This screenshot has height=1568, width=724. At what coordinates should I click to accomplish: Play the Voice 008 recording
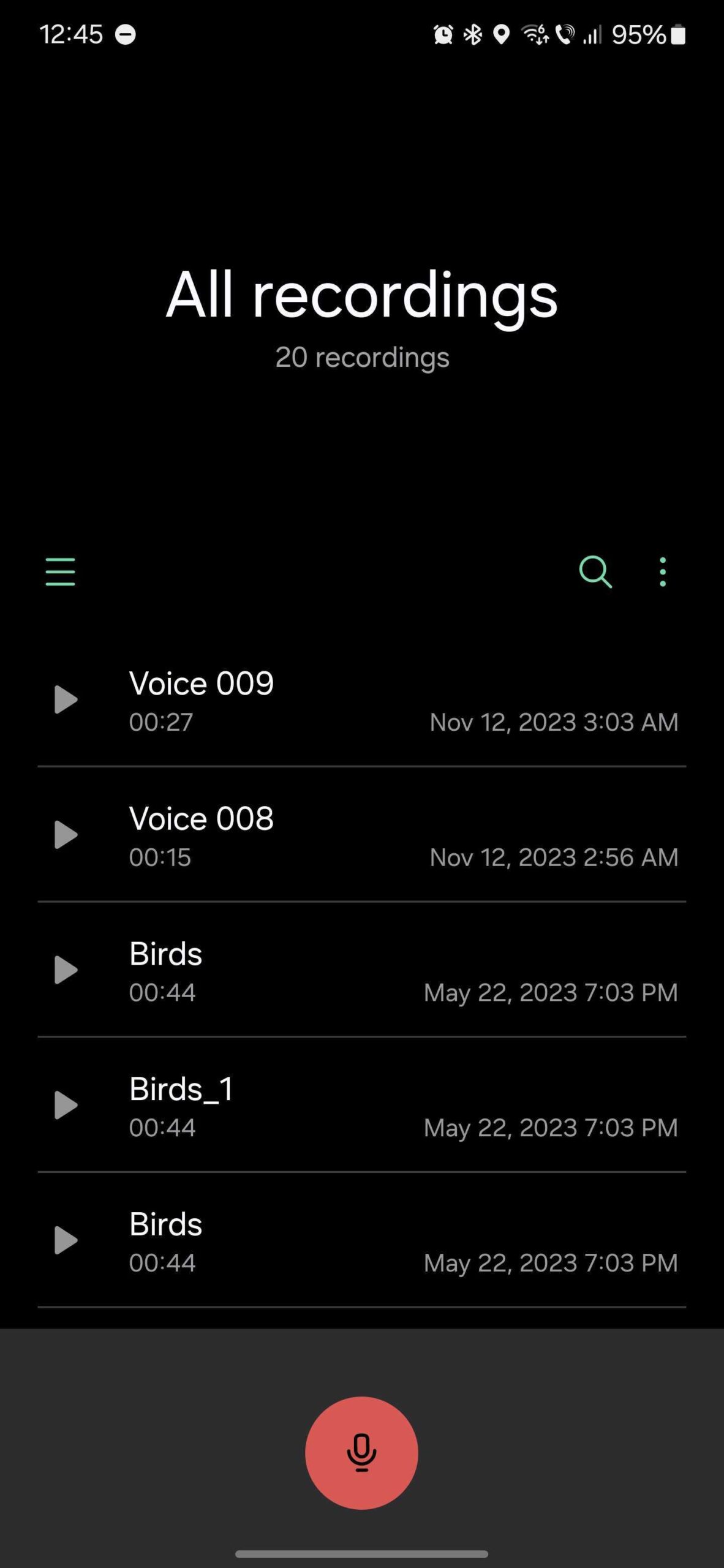65,834
